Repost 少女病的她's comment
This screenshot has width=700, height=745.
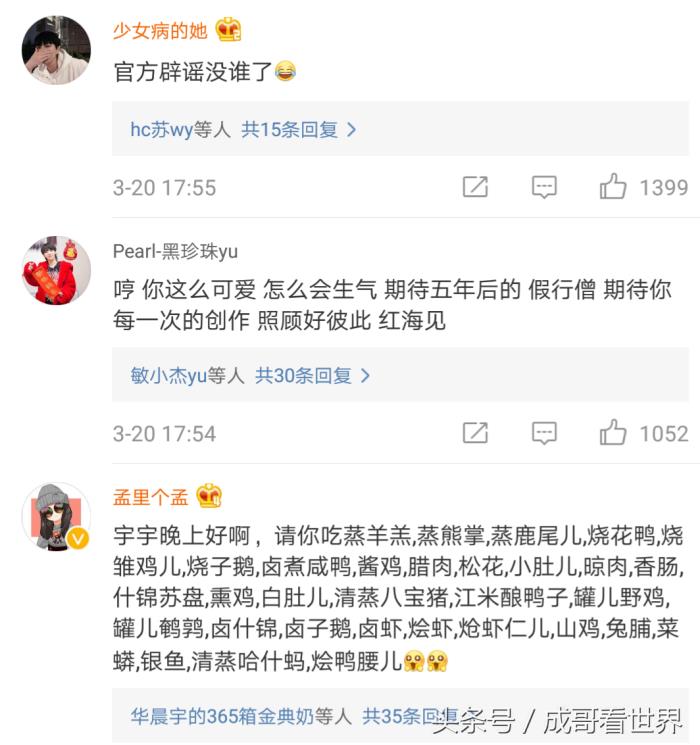(x=475, y=187)
